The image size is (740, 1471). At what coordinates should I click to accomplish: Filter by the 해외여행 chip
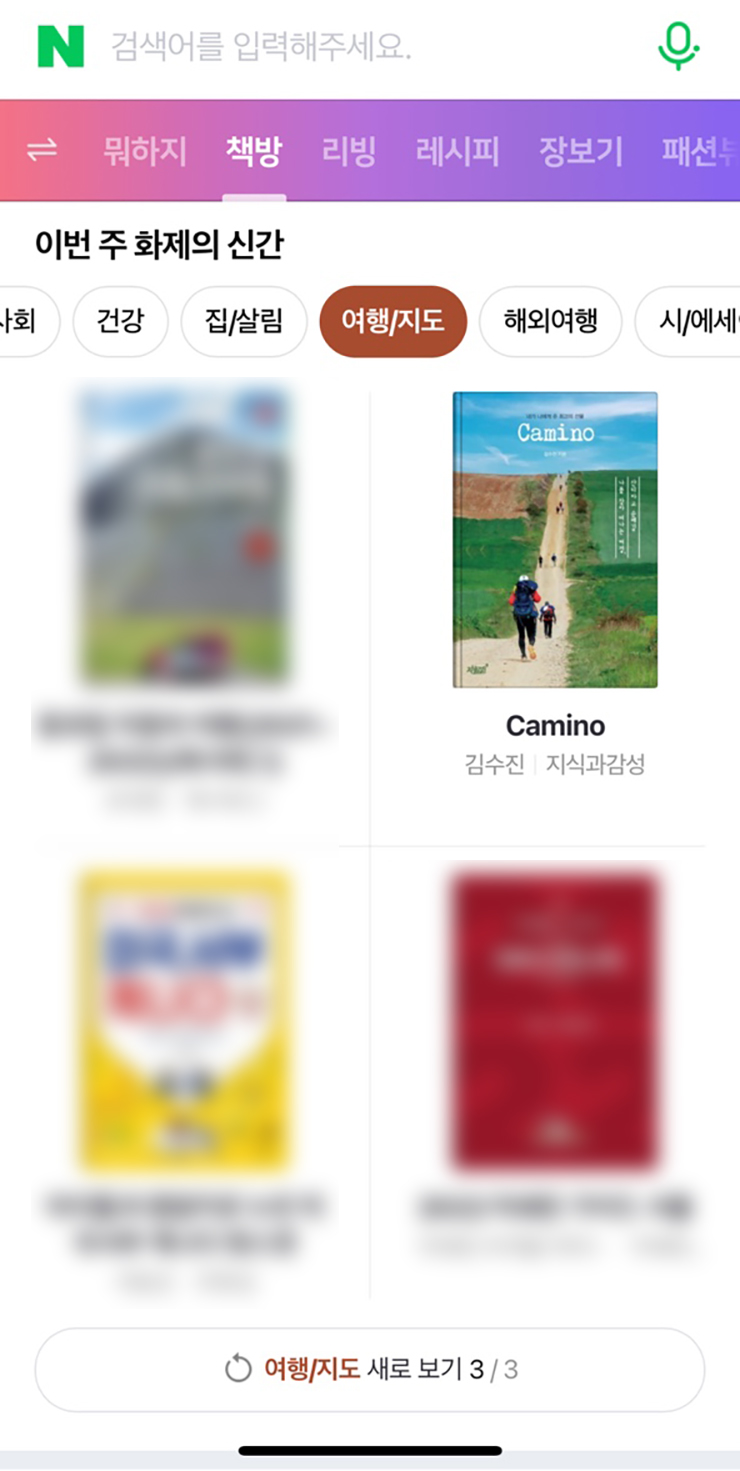click(551, 321)
